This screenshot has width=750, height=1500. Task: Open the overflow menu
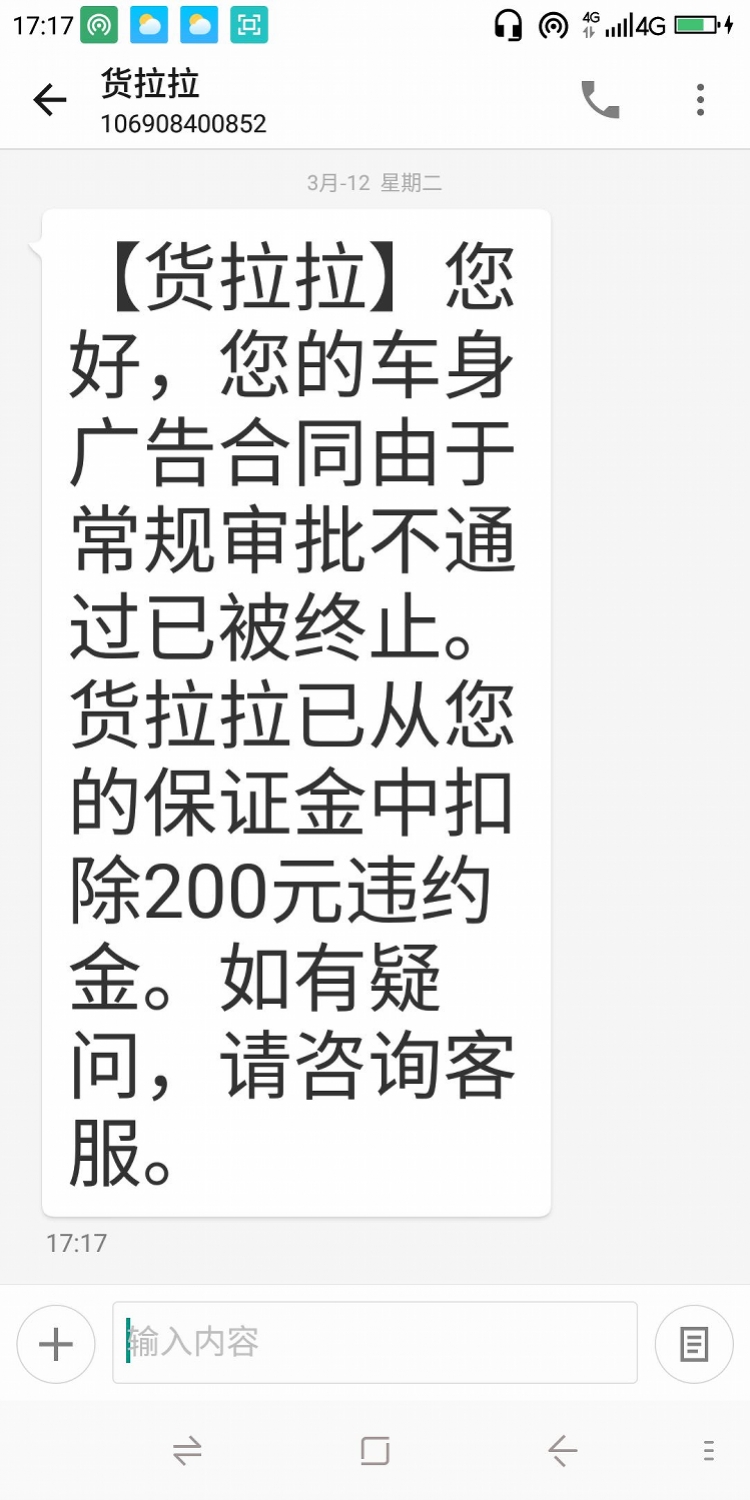tap(700, 100)
